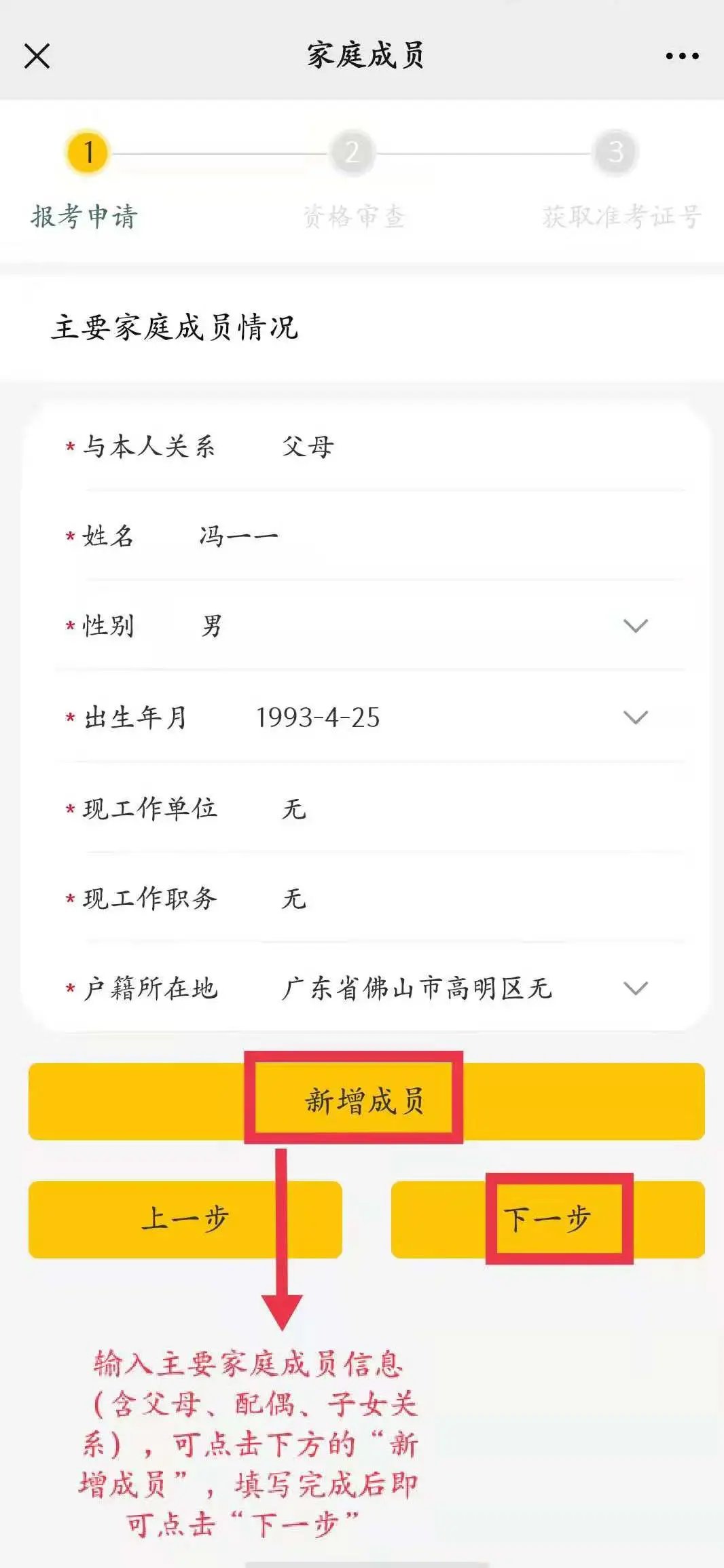Continue with 下一步
The image size is (724, 1568).
[547, 1219]
